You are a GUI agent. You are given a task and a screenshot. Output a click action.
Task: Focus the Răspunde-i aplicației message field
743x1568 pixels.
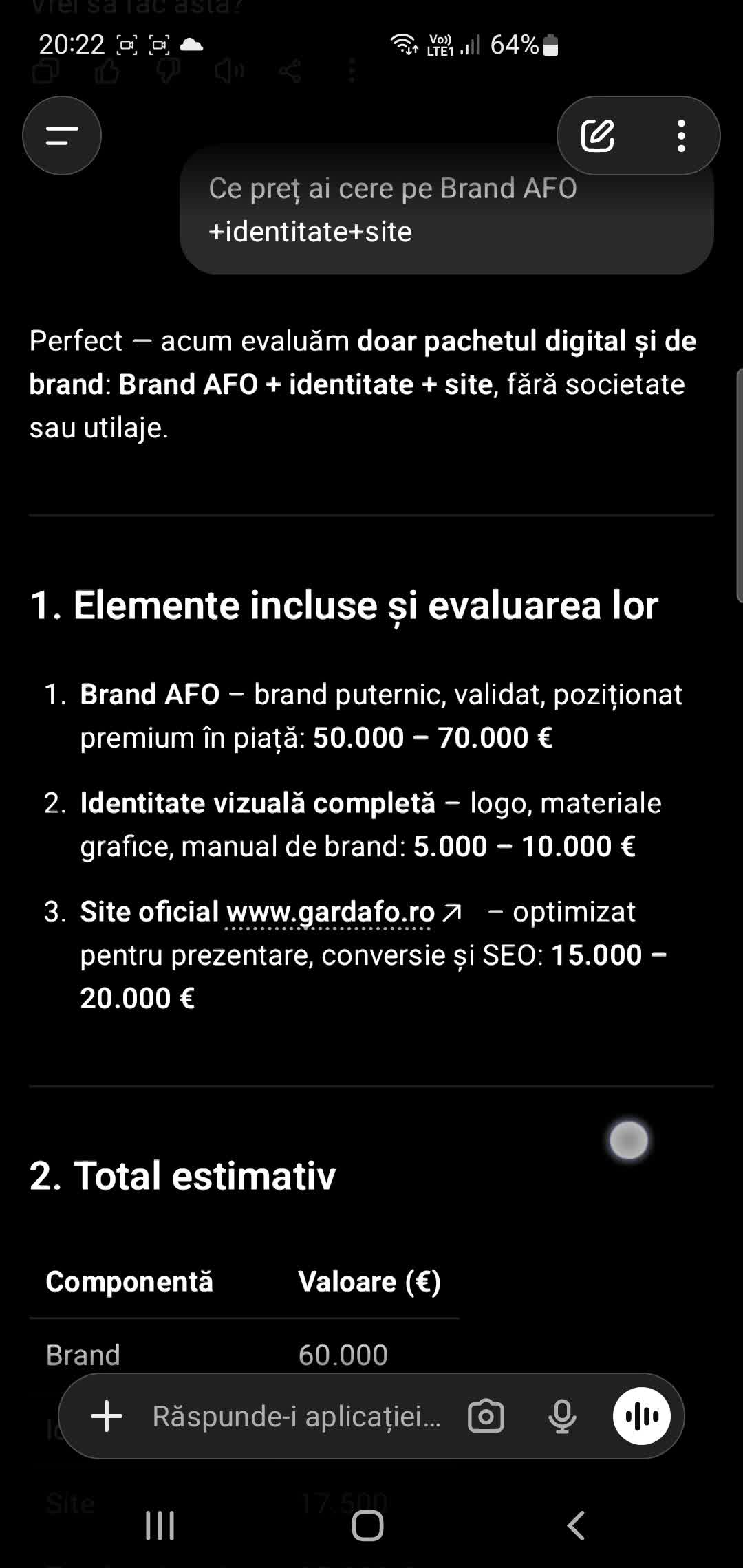(296, 1417)
